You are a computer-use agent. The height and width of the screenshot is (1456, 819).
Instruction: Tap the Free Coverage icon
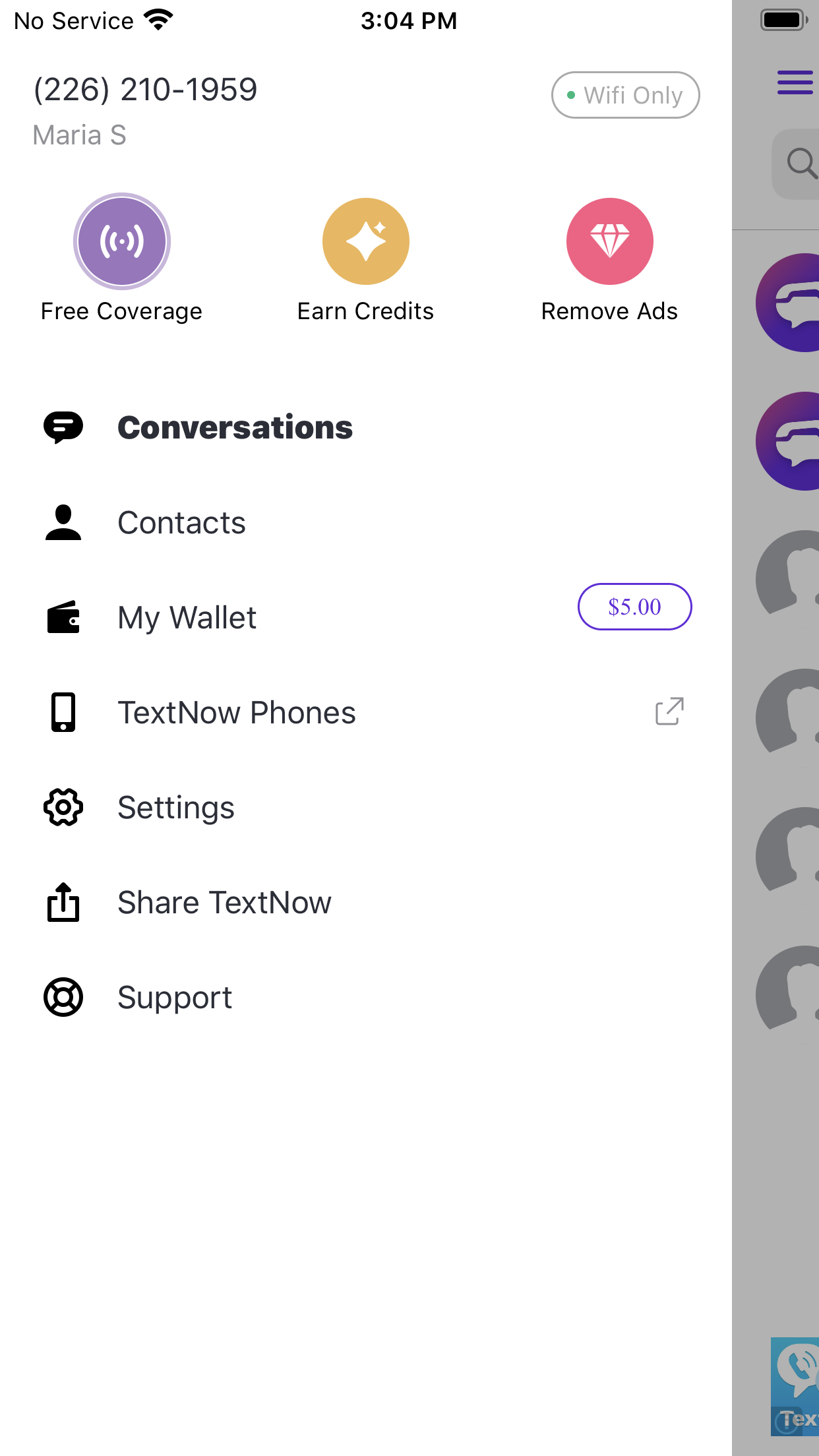pyautogui.click(x=122, y=241)
